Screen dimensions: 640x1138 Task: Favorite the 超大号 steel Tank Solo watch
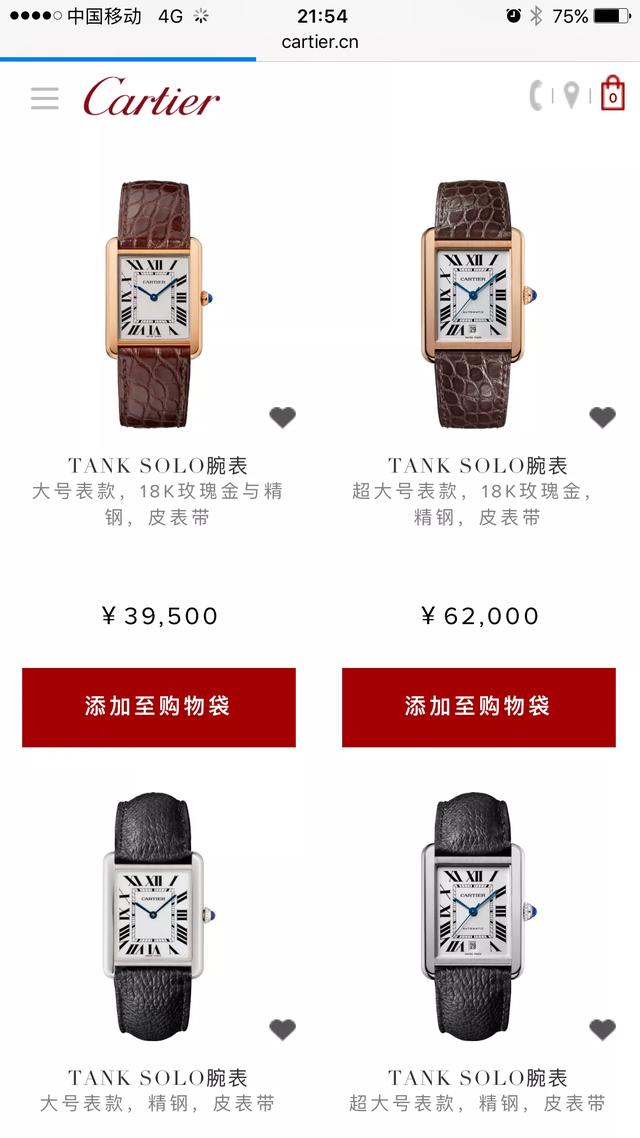602,1028
